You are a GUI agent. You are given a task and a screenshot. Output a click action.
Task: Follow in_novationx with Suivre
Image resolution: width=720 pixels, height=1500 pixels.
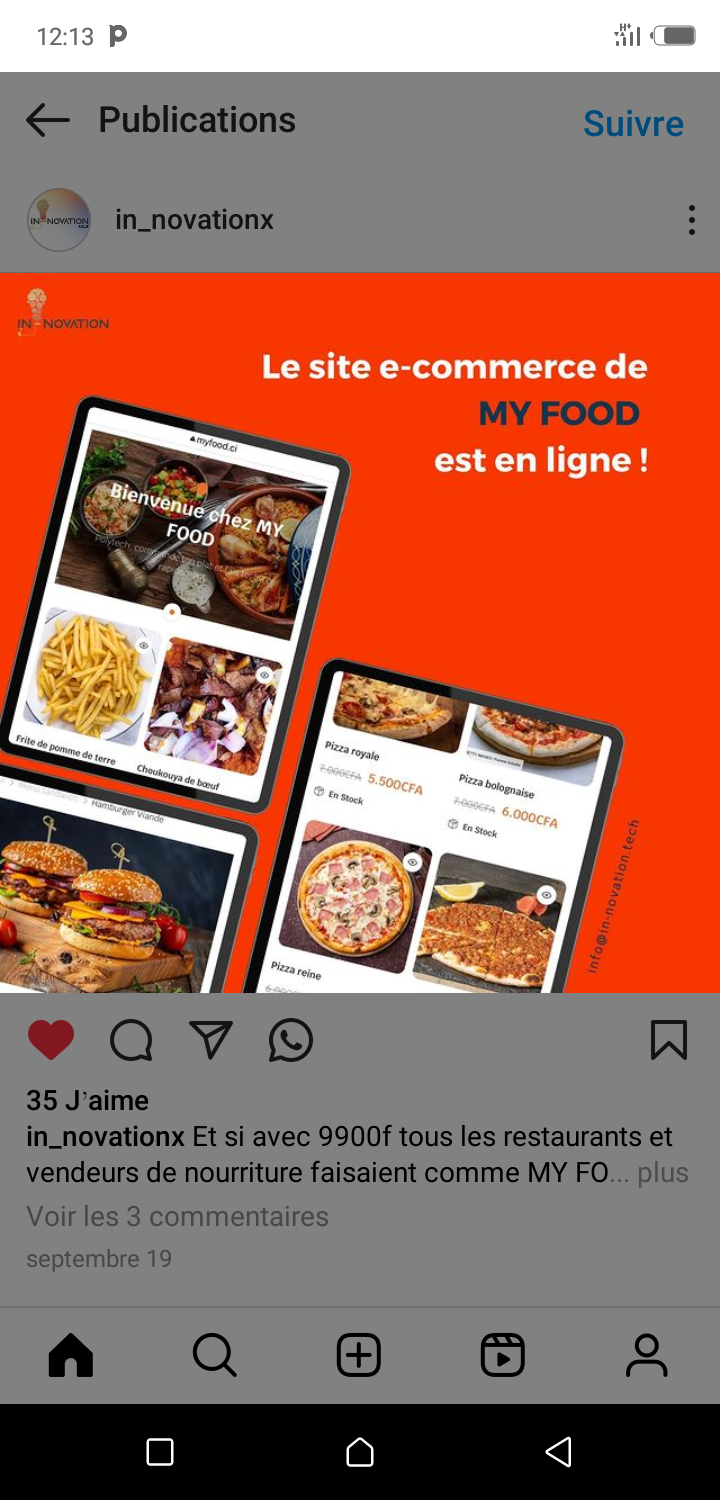point(633,123)
